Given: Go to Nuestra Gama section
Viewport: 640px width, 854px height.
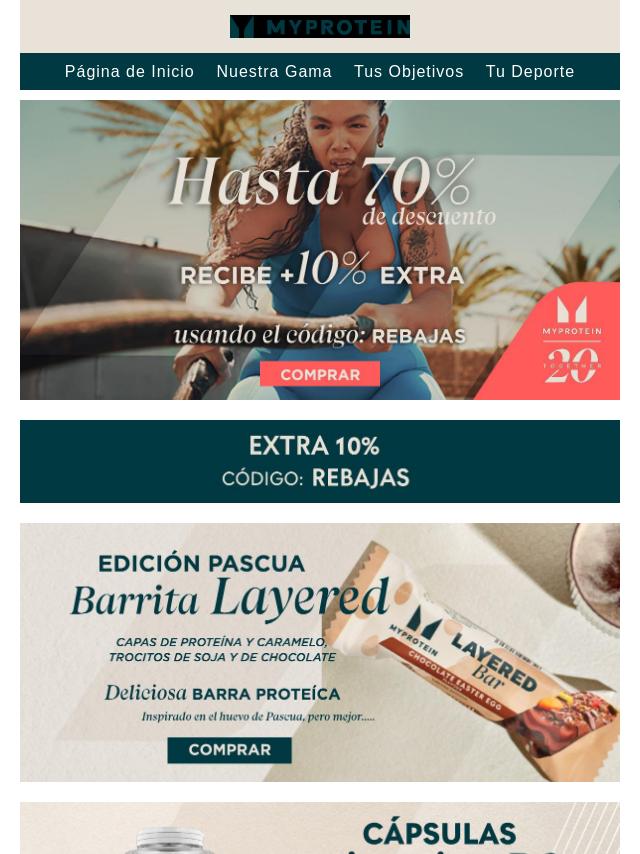Looking at the screenshot, I should (274, 72).
